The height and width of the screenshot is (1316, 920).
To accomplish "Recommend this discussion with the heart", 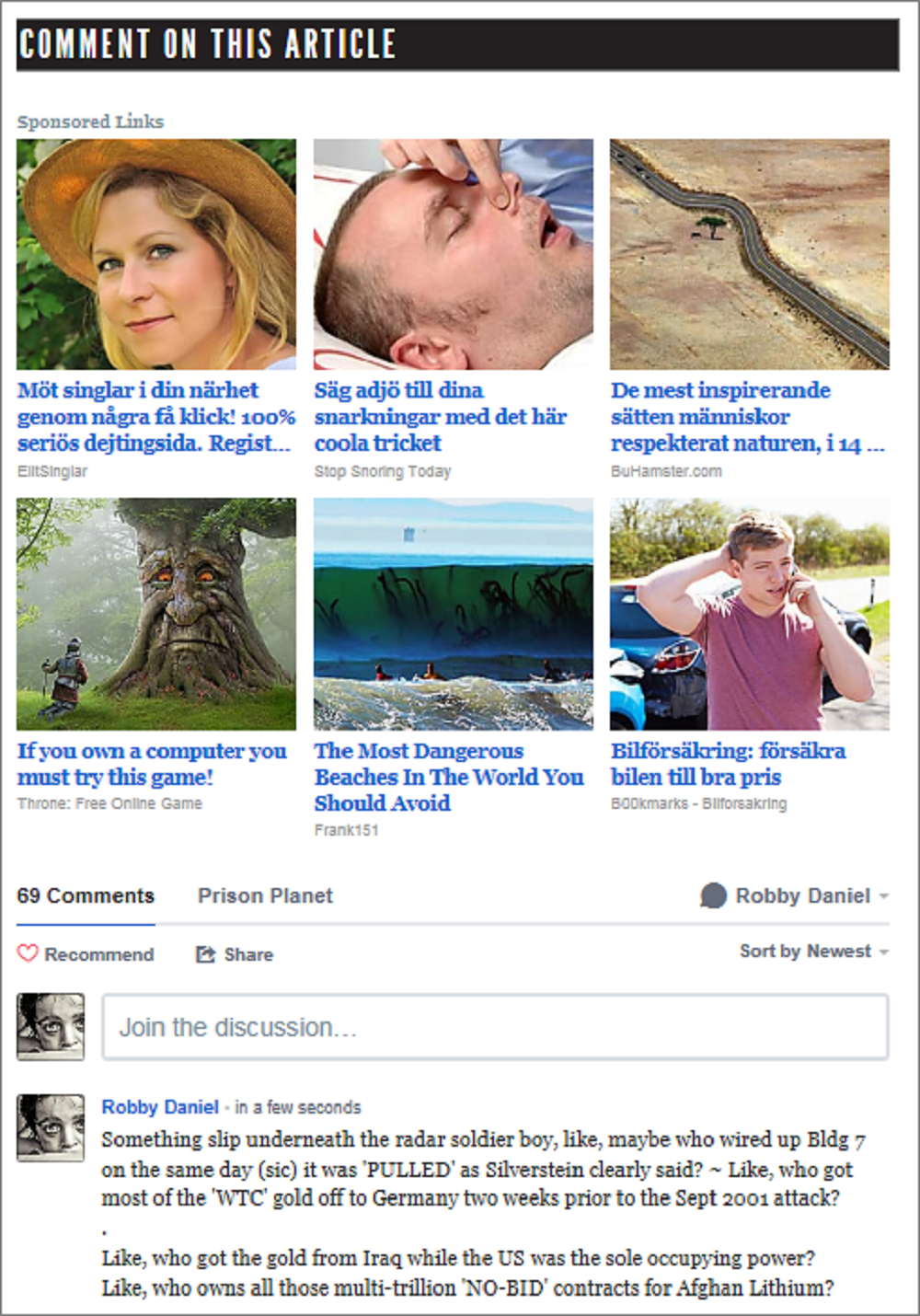I will pos(86,954).
